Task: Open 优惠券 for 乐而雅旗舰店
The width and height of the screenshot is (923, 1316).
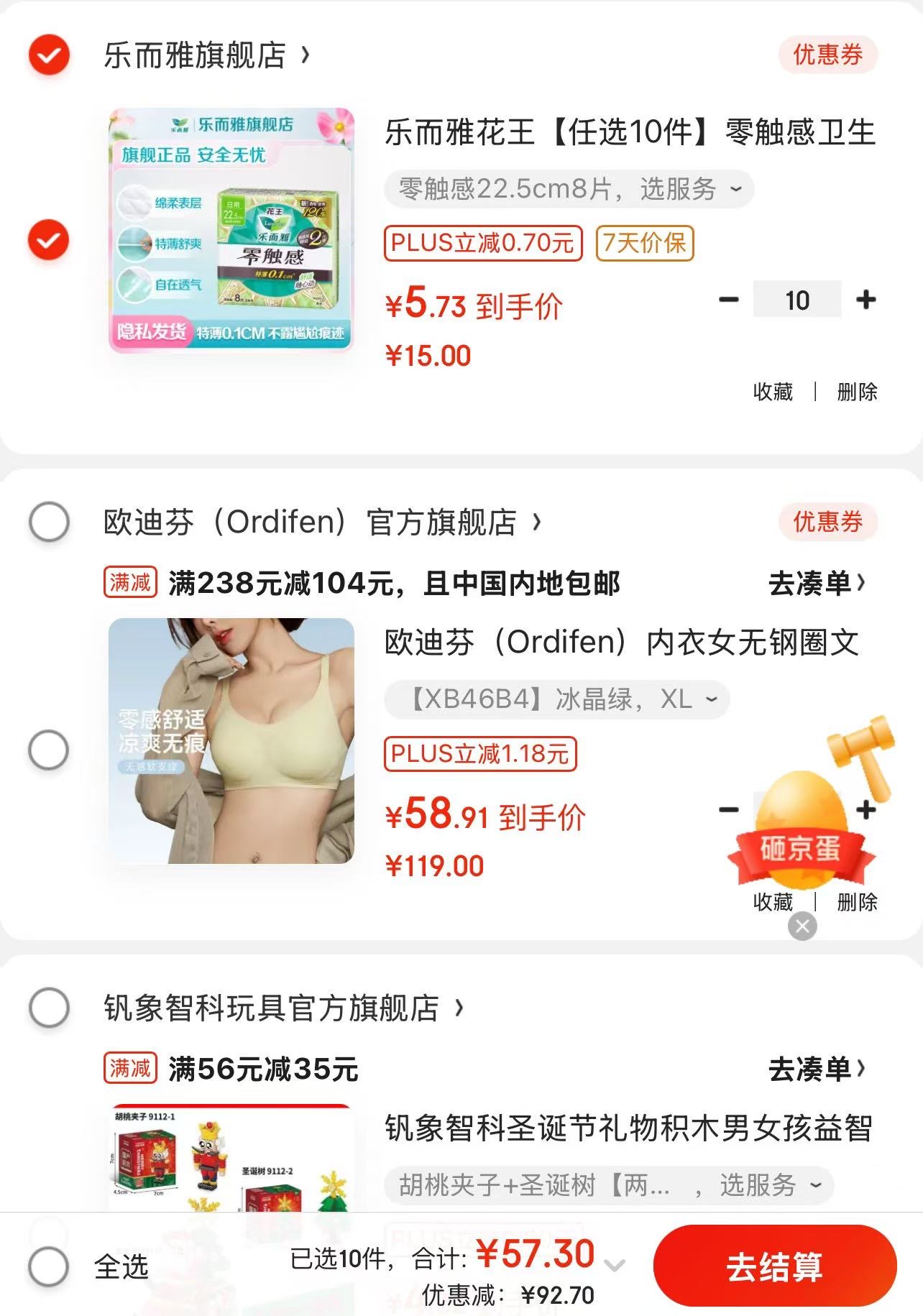Action: click(x=827, y=55)
